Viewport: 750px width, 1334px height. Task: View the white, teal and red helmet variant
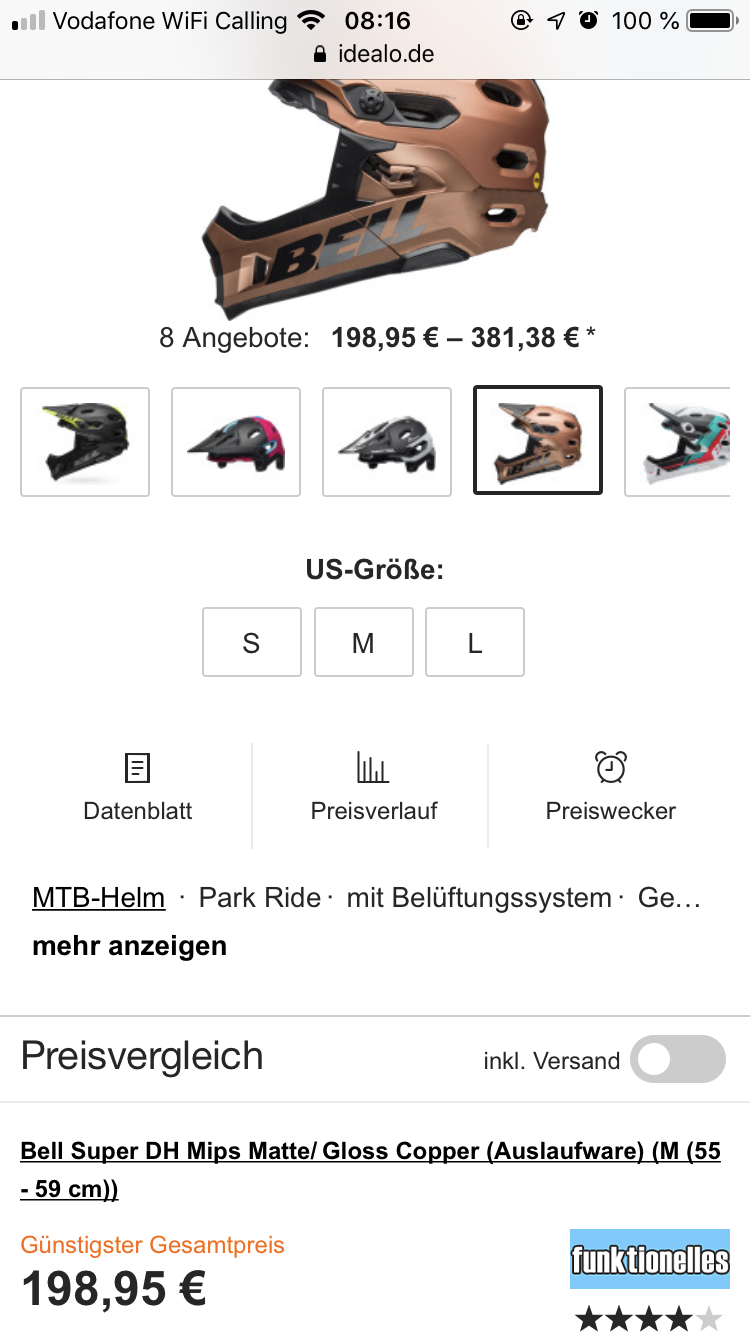[678, 441]
